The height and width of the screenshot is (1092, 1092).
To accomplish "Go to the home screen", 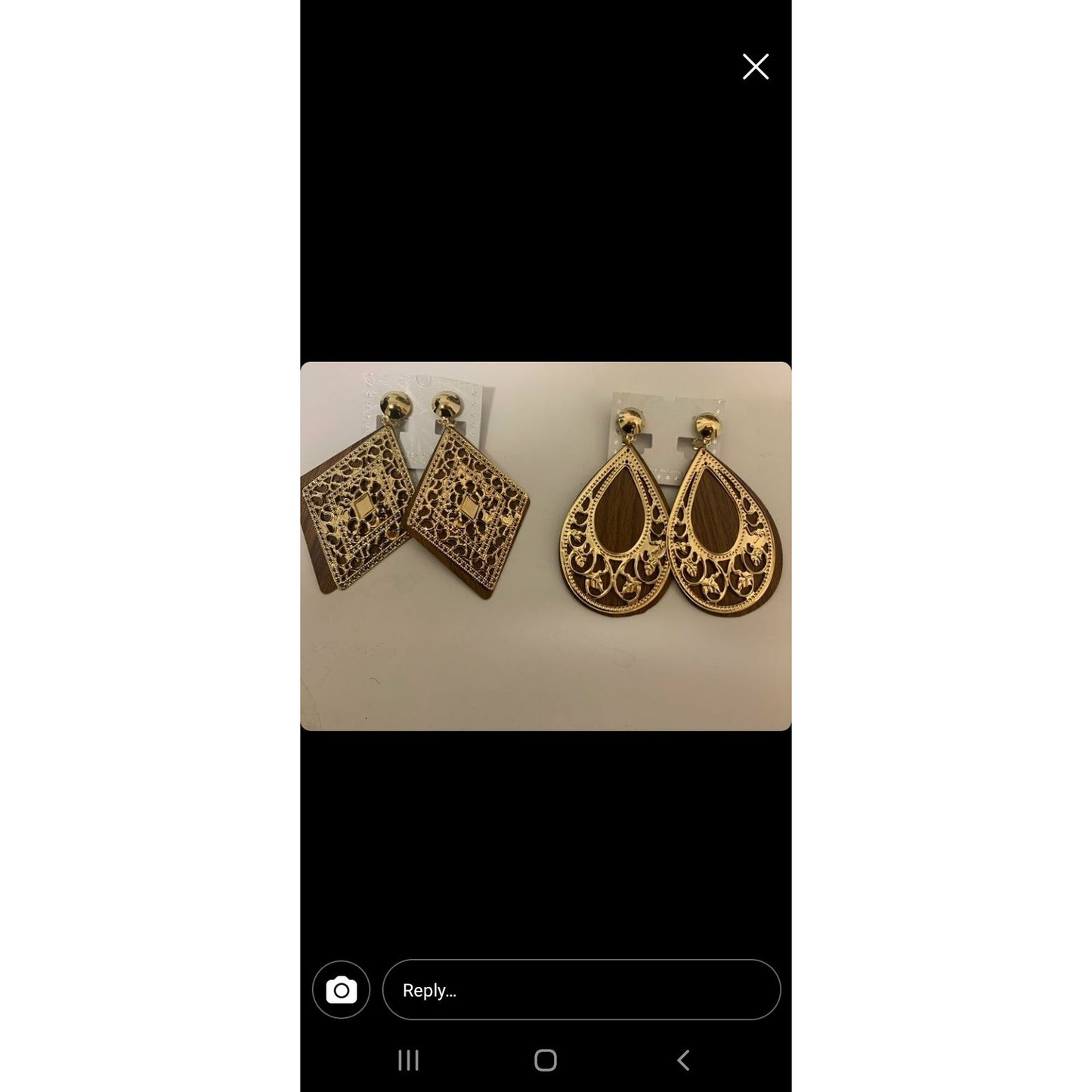I will 546,1060.
